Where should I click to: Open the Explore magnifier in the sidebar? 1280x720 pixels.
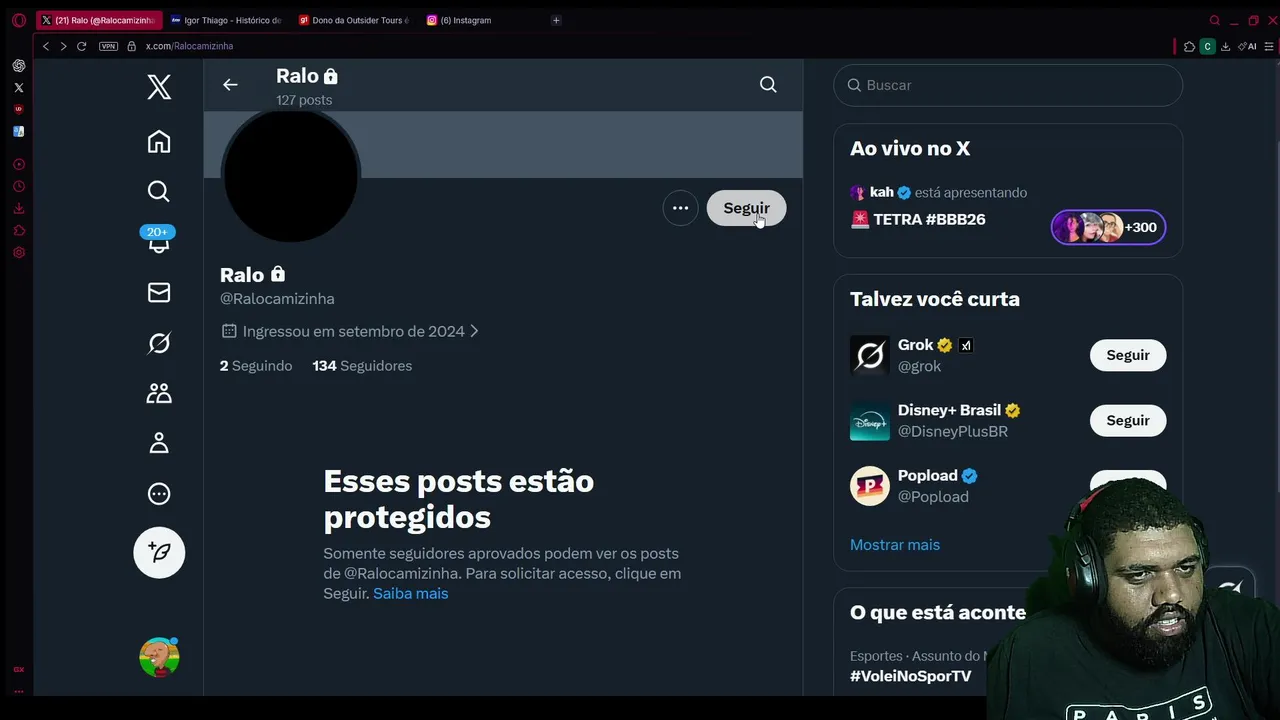[159, 191]
